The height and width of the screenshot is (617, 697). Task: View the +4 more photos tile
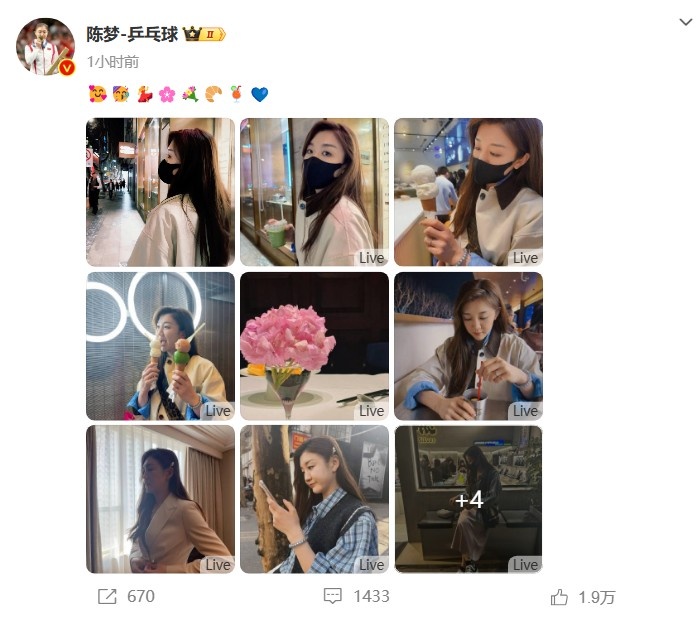[x=468, y=499]
